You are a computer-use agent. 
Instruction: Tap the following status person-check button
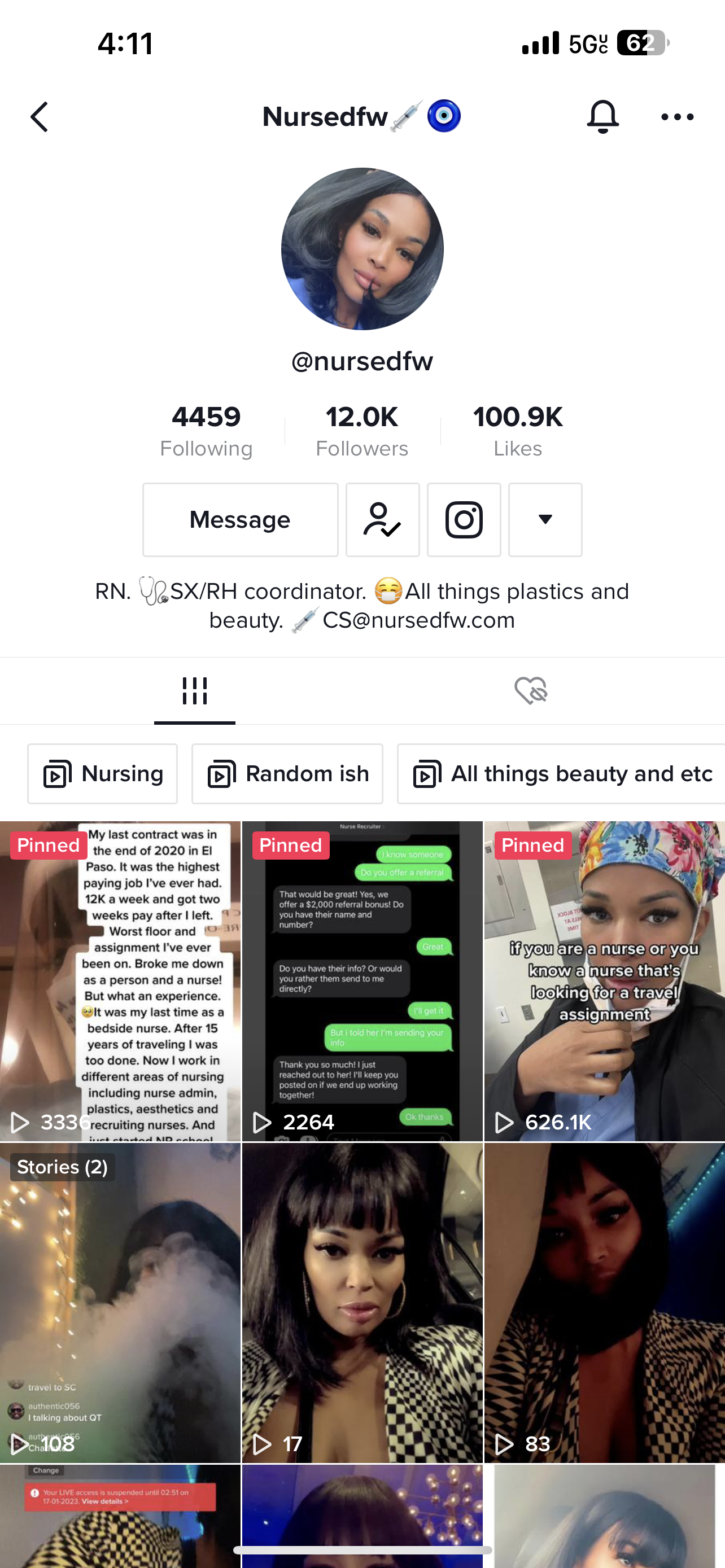382,520
